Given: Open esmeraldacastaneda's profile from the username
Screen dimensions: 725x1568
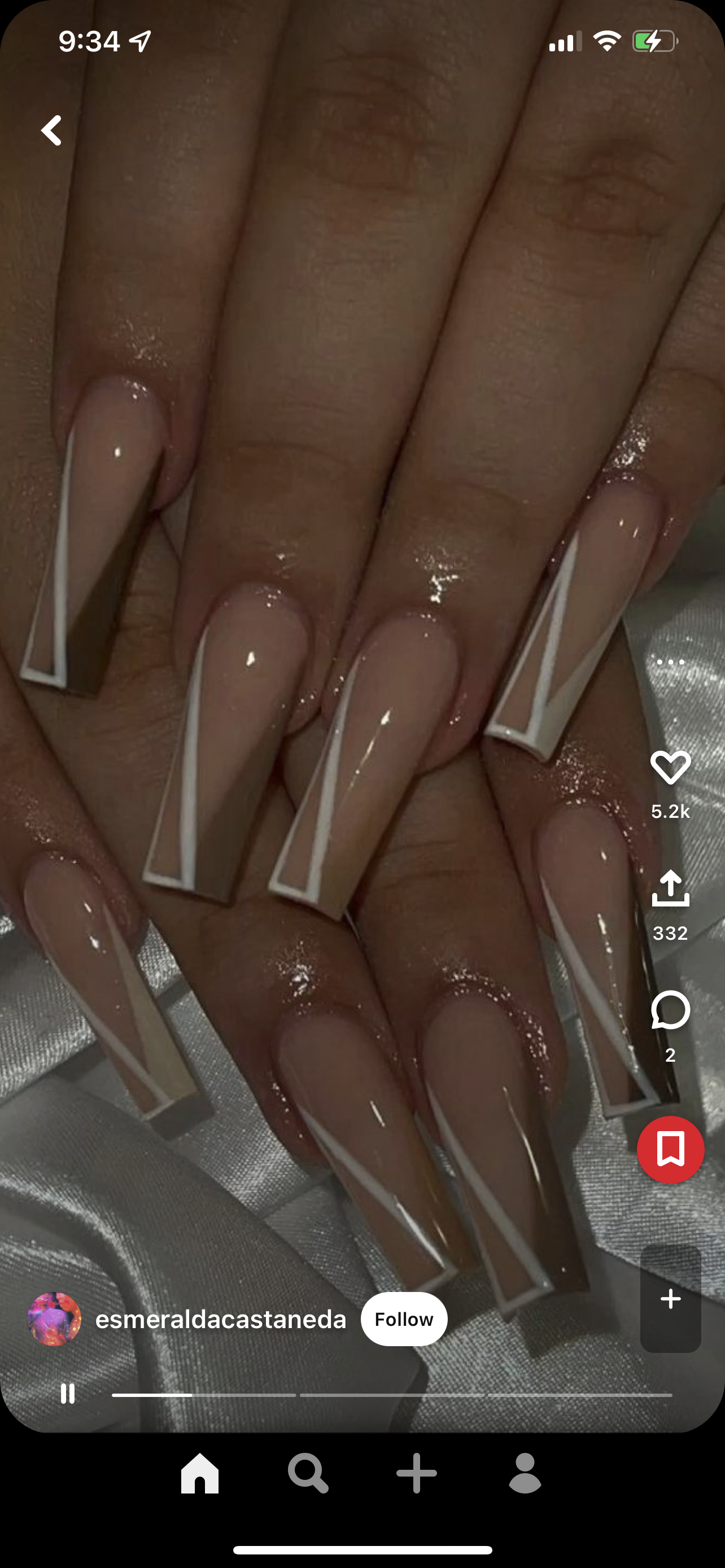Looking at the screenshot, I should tap(221, 1319).
